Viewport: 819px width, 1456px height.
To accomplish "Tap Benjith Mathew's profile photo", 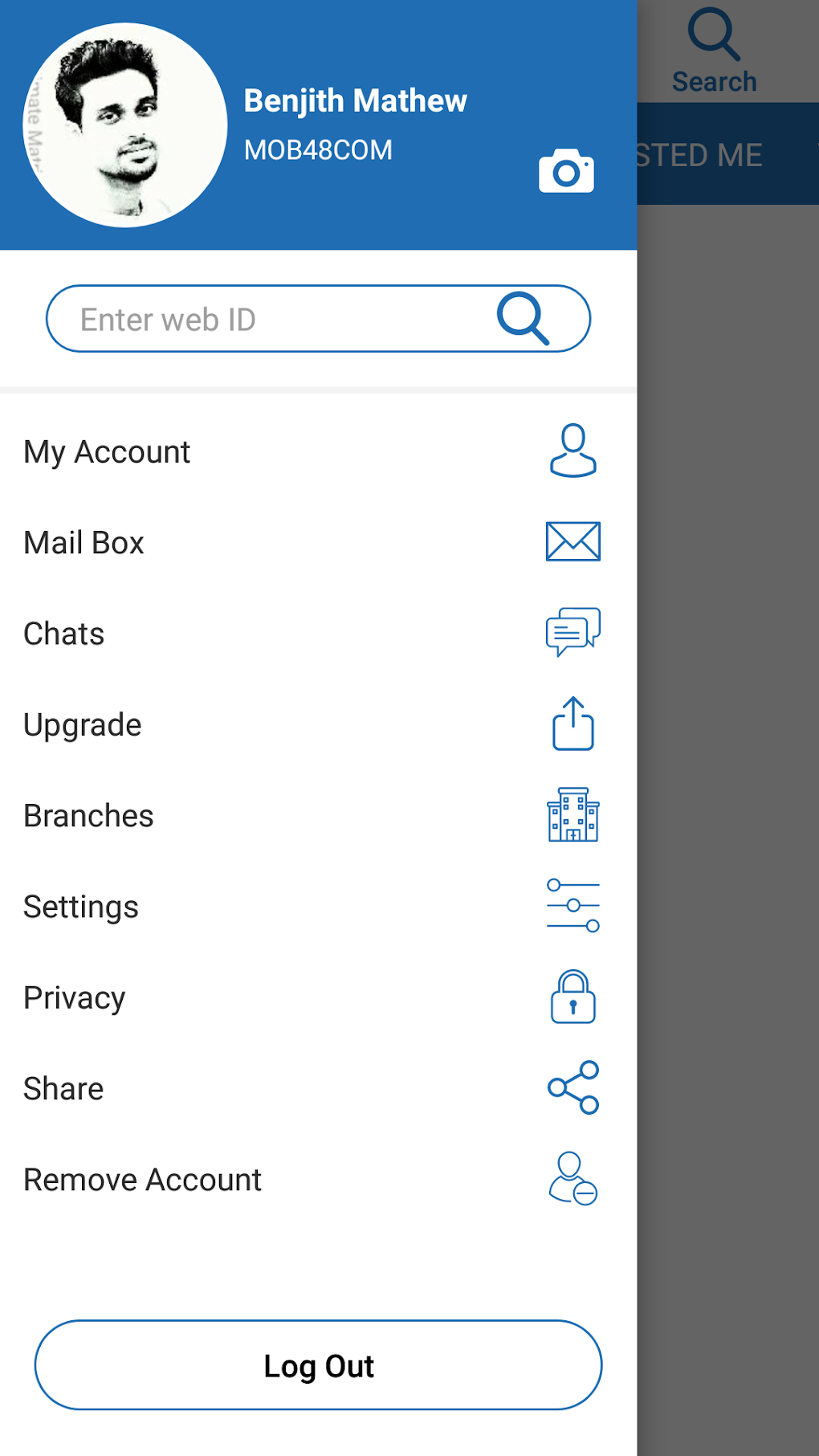I will coord(125,125).
